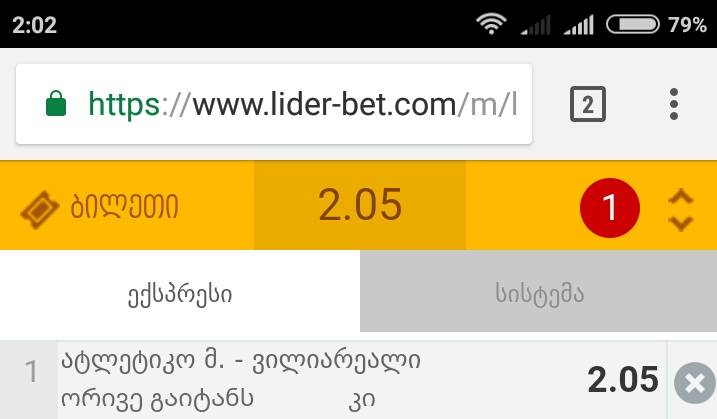Switch to the ექსპრესი tab
This screenshot has width=717, height=419.
click(x=180, y=294)
